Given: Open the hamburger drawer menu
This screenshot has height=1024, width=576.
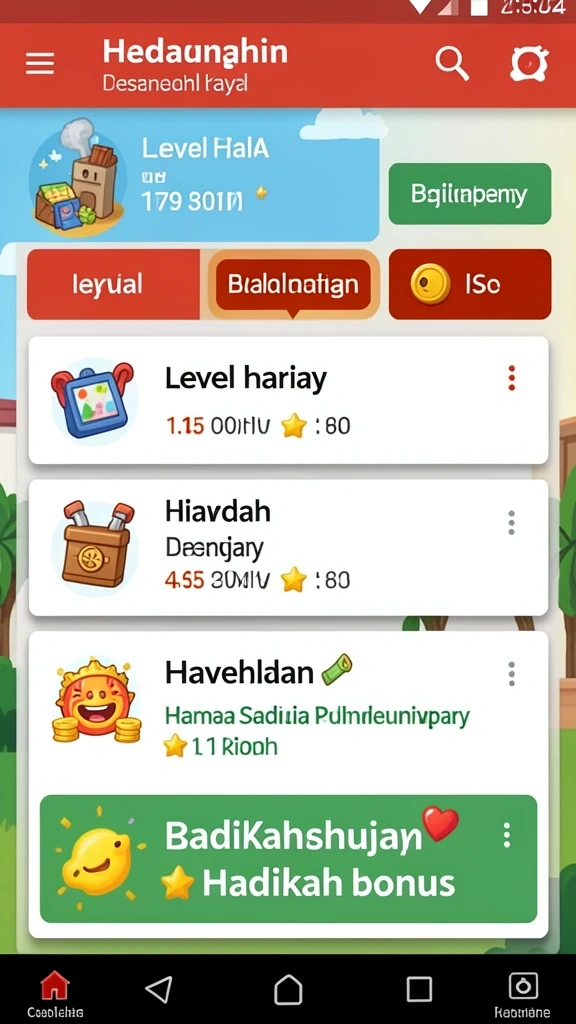Looking at the screenshot, I should 40,63.
